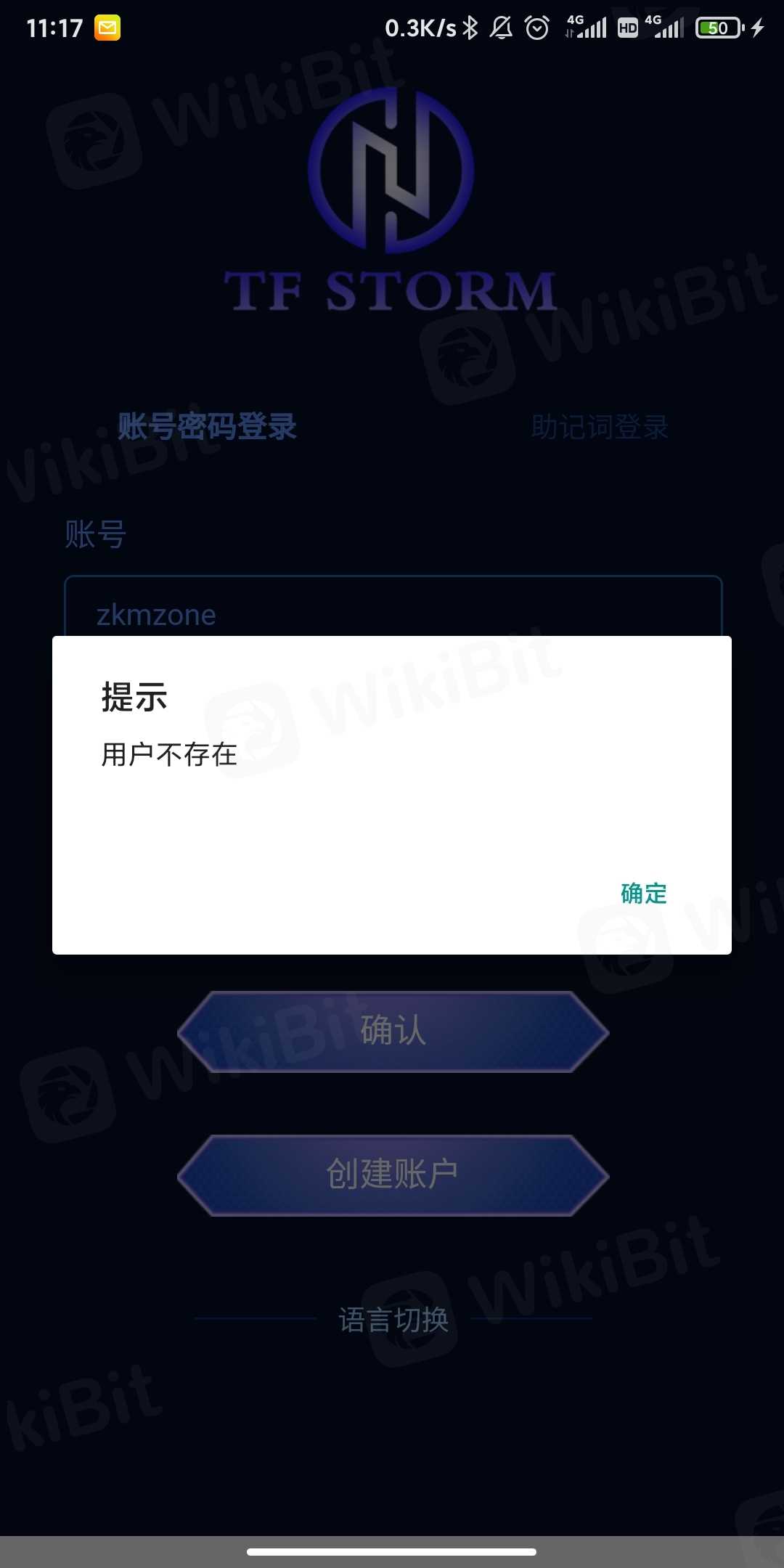The width and height of the screenshot is (784, 1568).
Task: Tap 创建账户 to create an account
Action: click(393, 1175)
